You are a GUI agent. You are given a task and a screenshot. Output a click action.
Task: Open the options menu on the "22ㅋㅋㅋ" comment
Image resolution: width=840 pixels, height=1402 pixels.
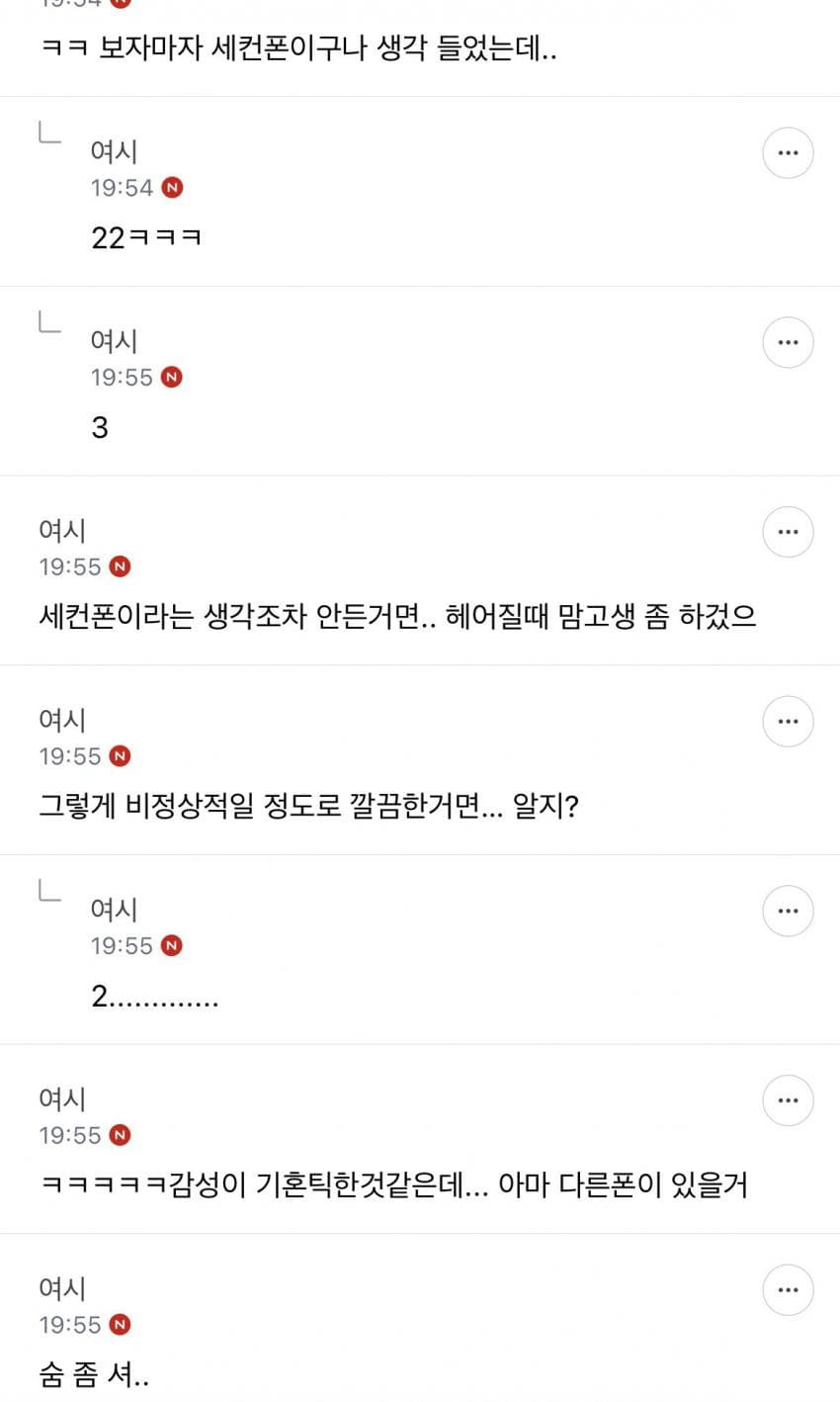pos(788,152)
